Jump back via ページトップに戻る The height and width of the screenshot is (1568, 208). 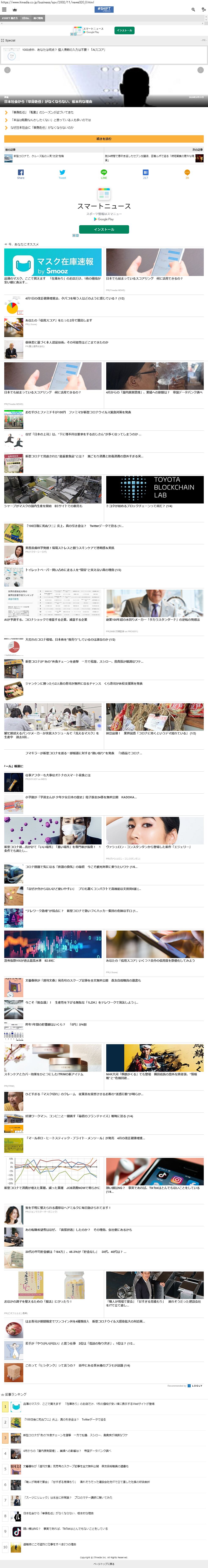point(104,1564)
